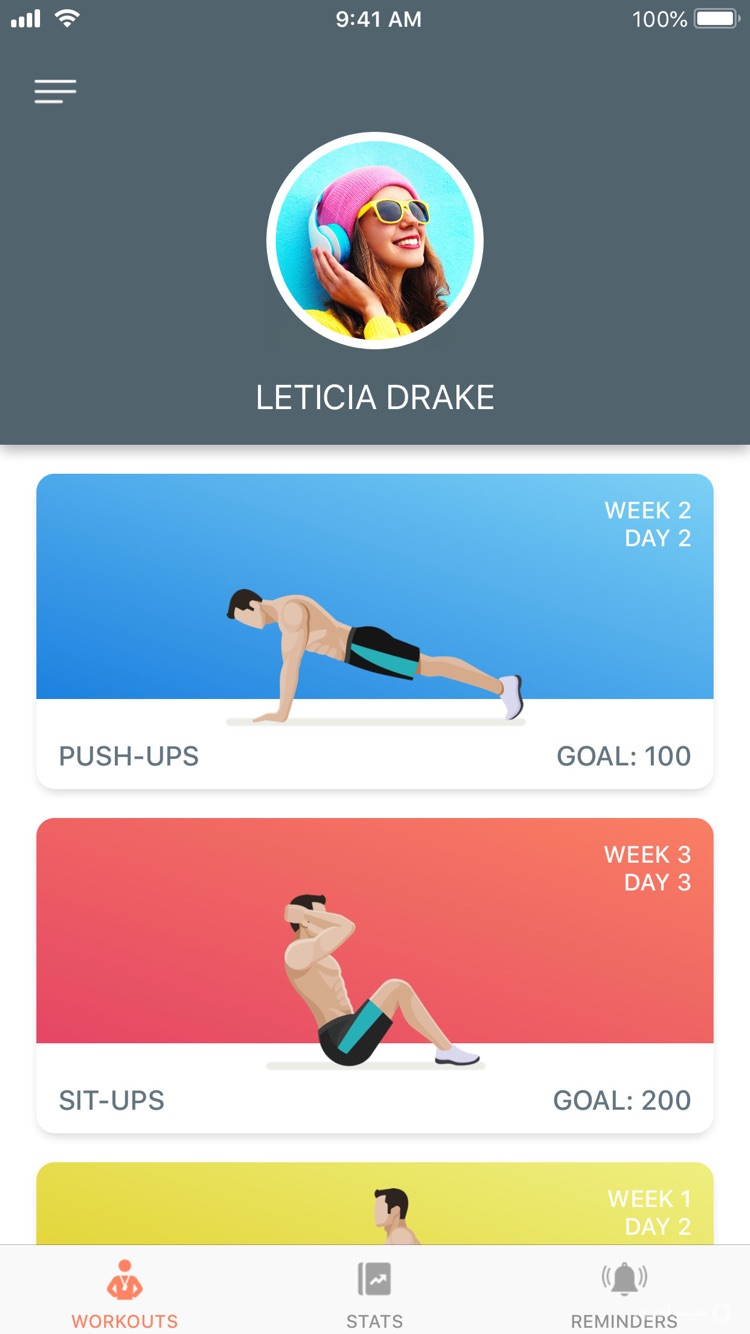Viewport: 750px width, 1334px height.
Task: Tap Leticia Drake's profile picture
Action: click(375, 241)
